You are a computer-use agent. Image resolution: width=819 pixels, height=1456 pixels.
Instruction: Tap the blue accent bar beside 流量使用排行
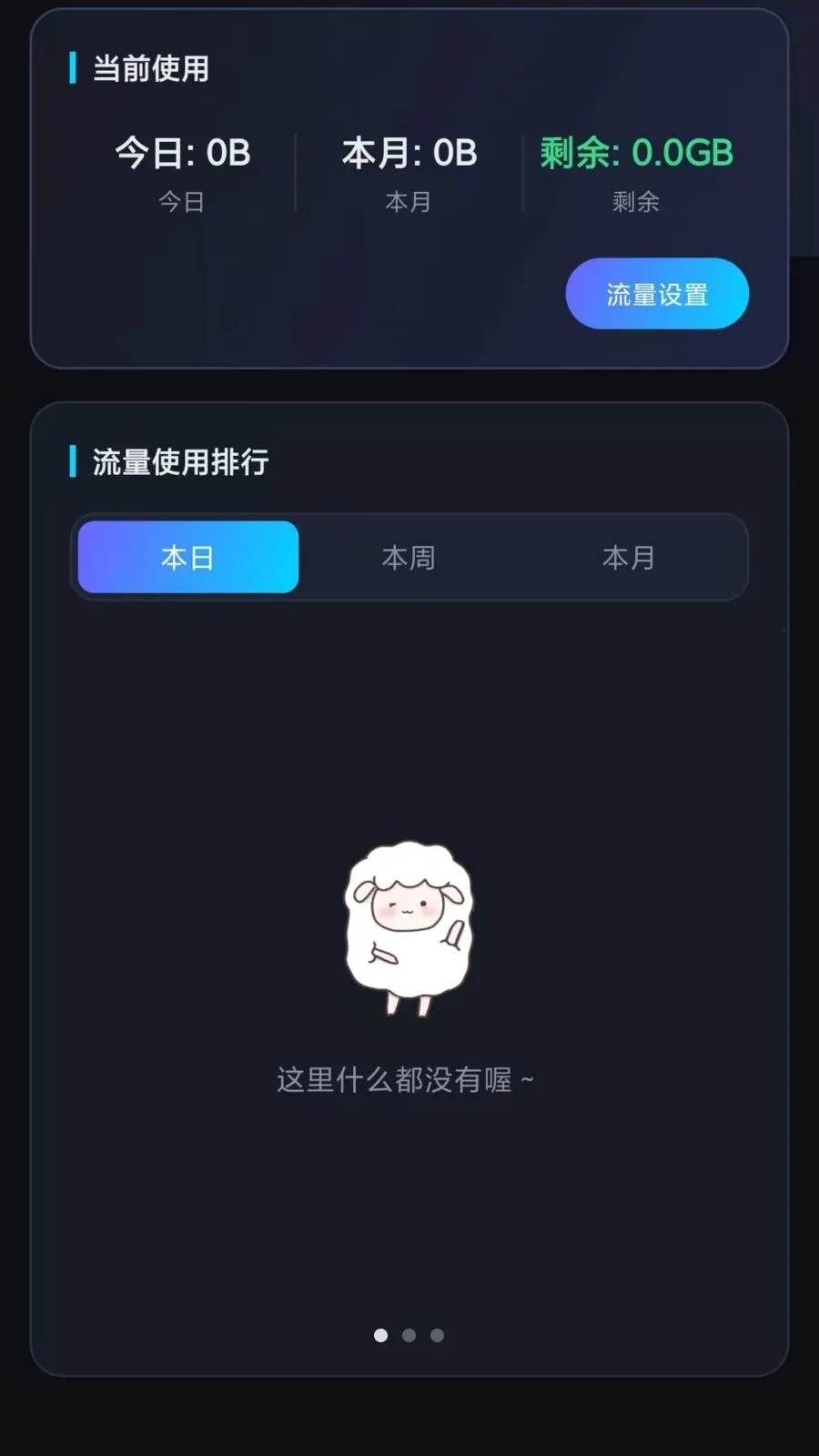(75, 462)
